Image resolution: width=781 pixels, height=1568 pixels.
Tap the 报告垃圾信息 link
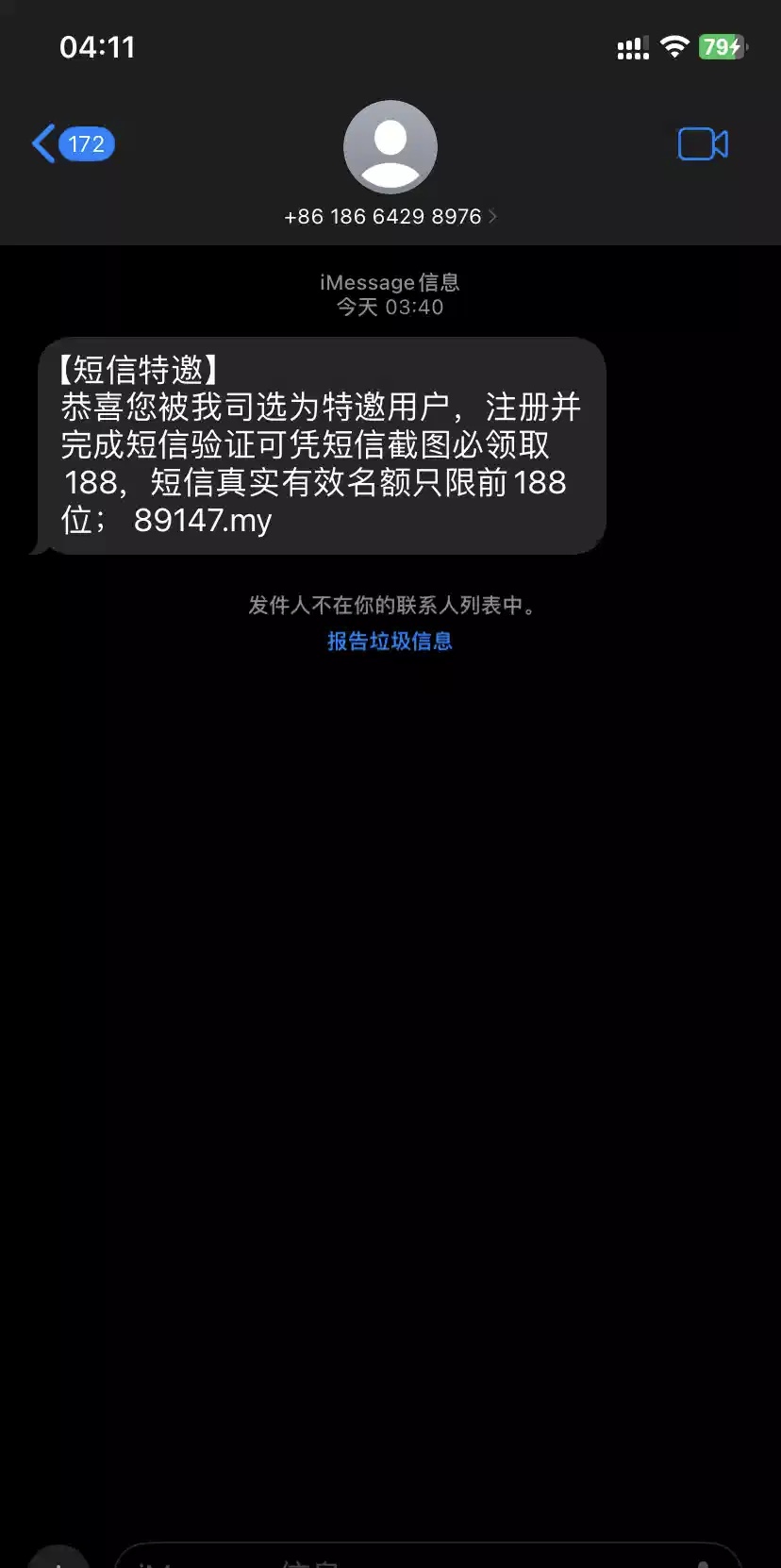[390, 642]
